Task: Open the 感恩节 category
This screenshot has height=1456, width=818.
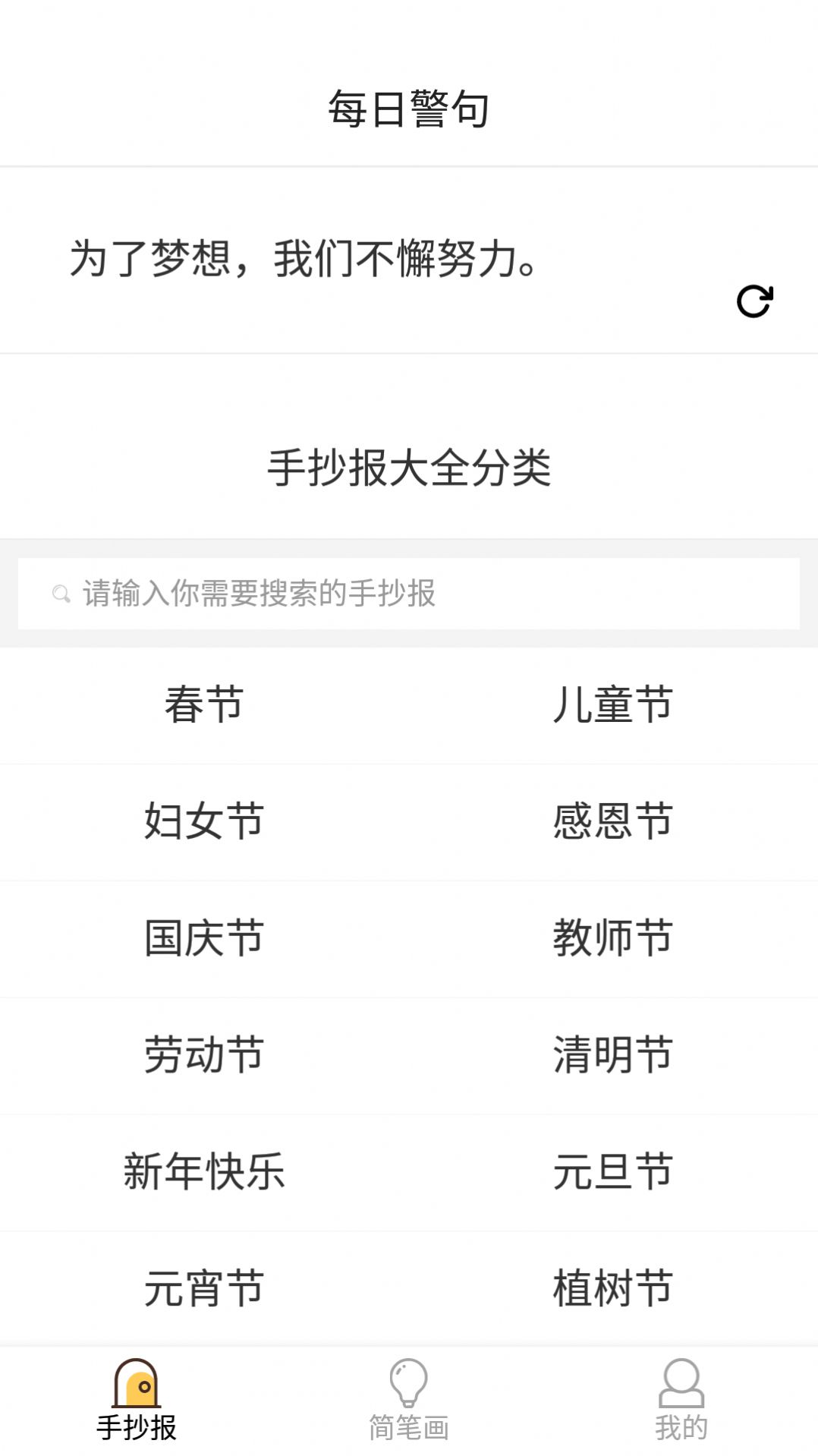Action: point(612,821)
